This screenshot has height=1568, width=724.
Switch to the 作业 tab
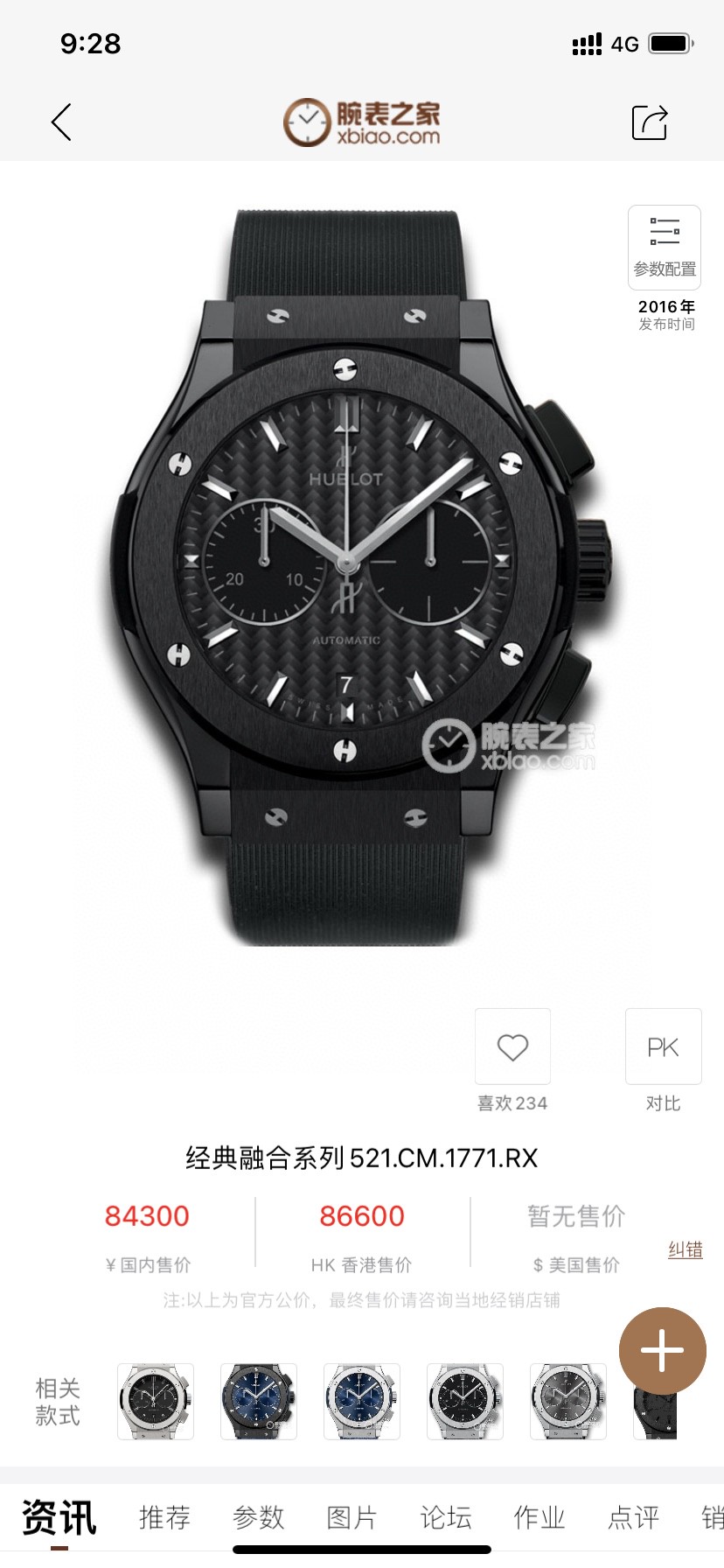click(x=540, y=1516)
